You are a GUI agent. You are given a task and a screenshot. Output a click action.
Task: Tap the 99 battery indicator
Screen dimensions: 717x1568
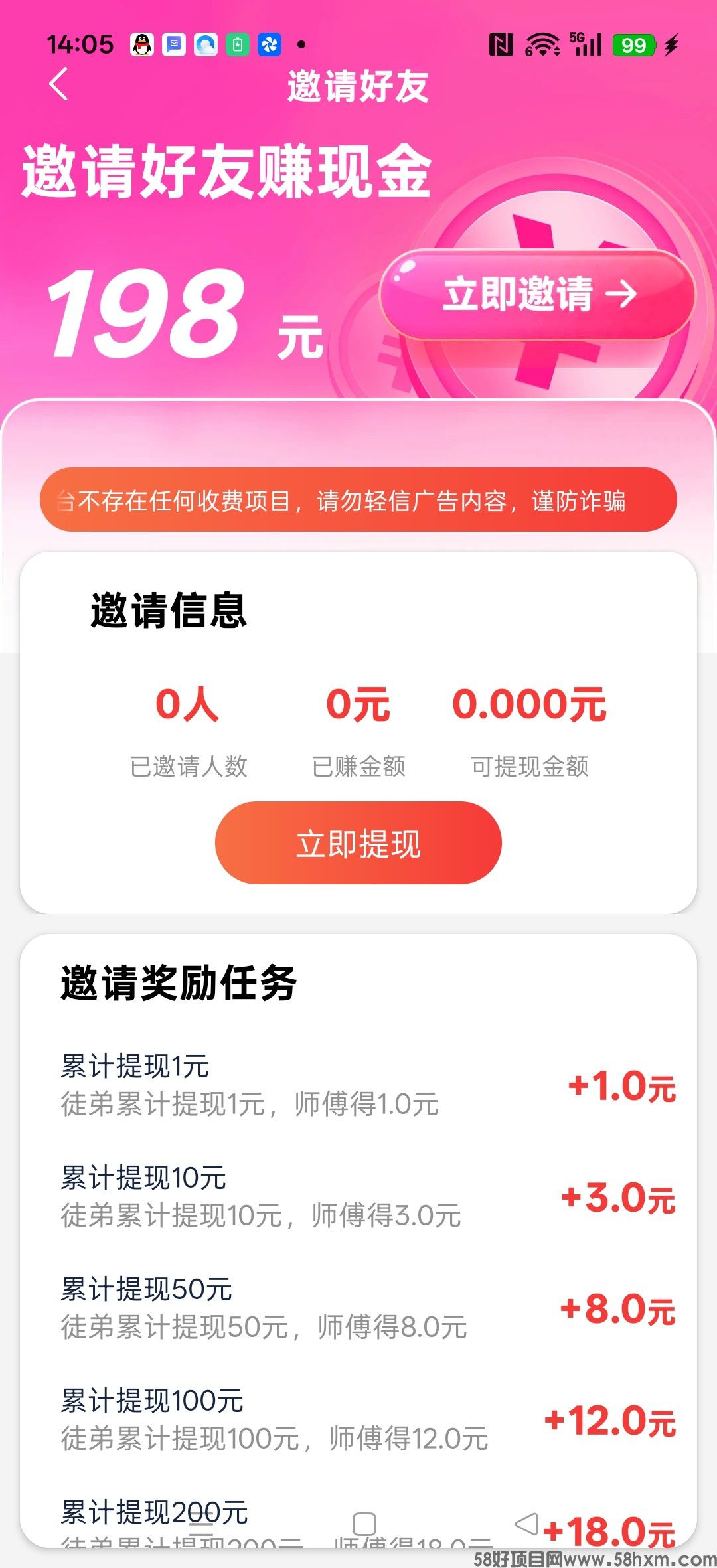[634, 44]
